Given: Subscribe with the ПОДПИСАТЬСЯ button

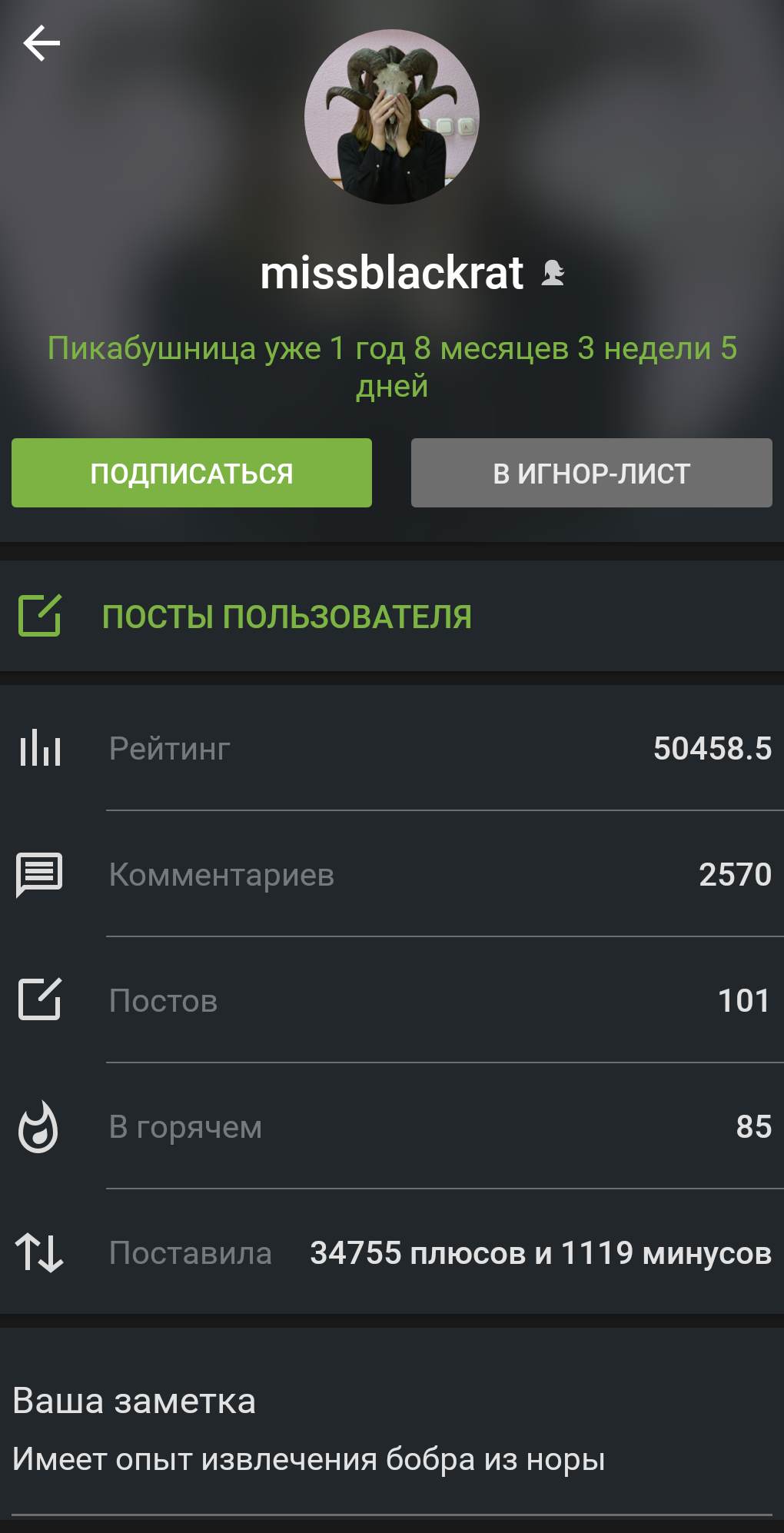Looking at the screenshot, I should 191,473.
